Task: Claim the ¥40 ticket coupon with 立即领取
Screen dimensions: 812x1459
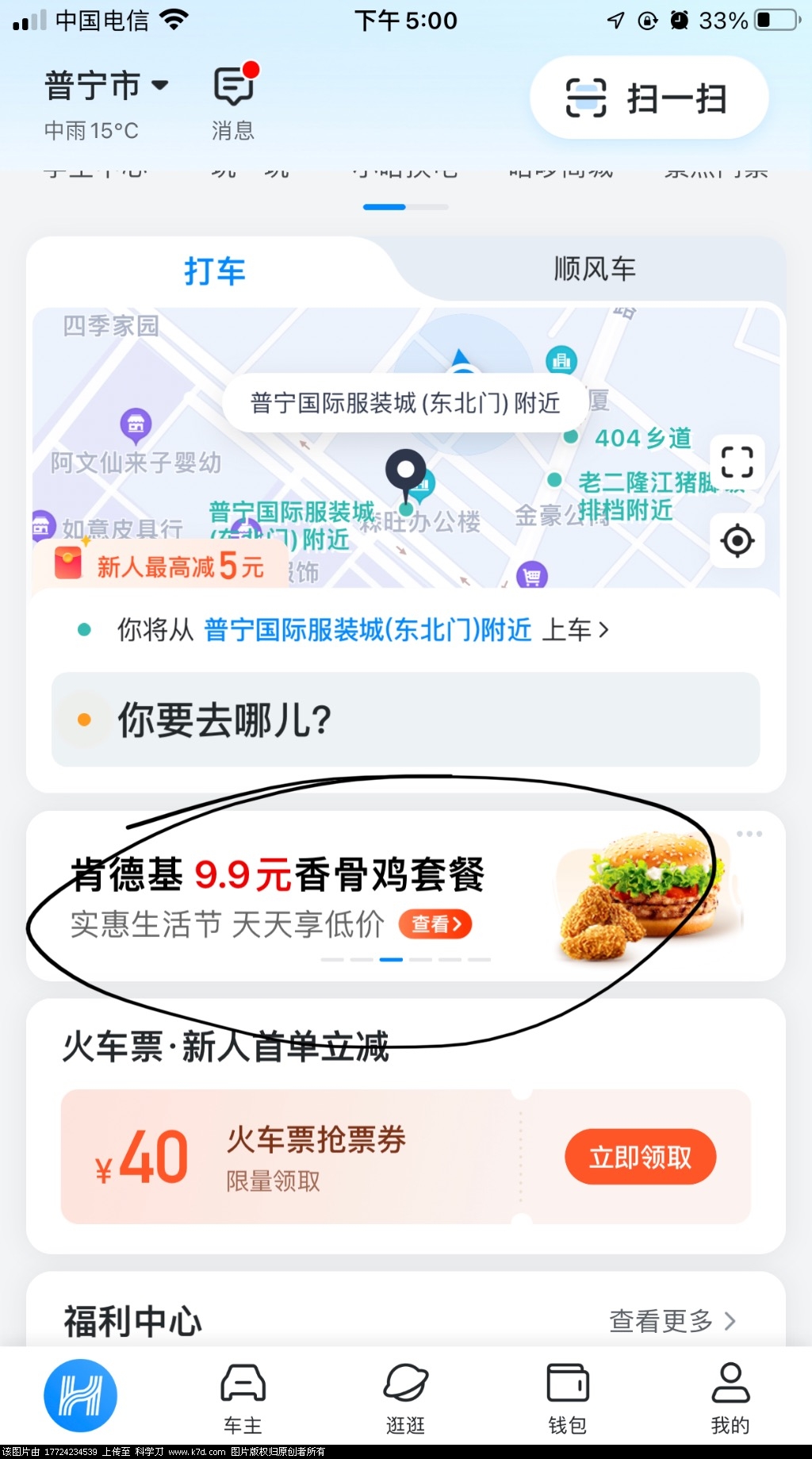Action: pyautogui.click(x=639, y=1157)
